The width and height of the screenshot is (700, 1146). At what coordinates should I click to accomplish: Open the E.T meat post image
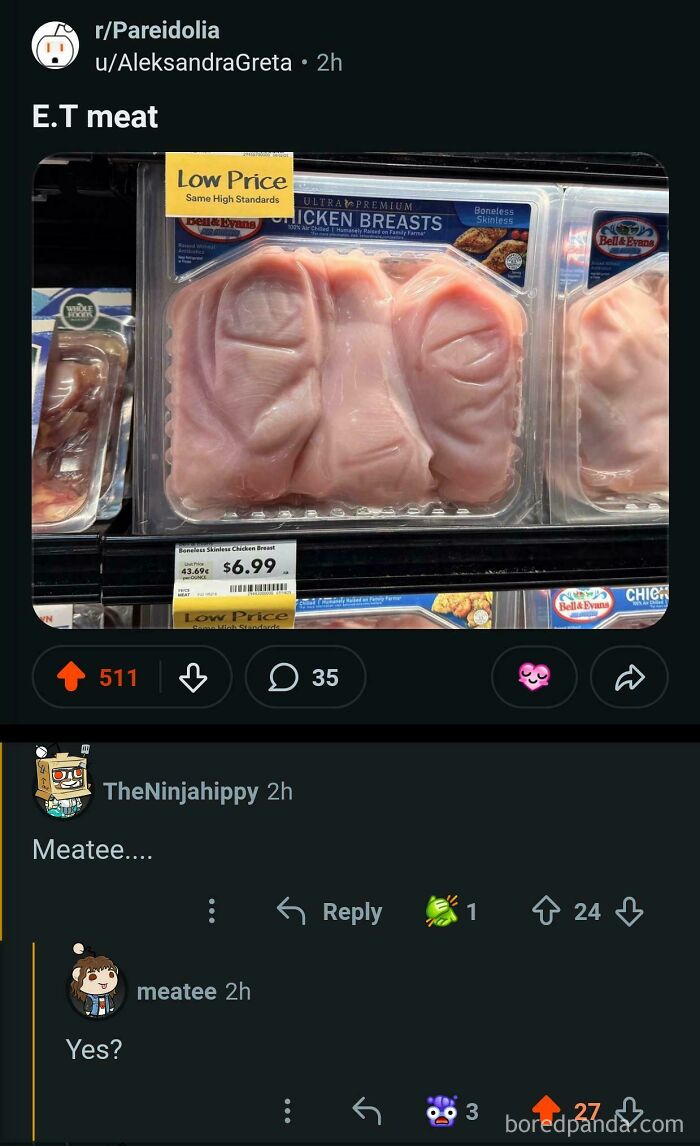coord(350,390)
